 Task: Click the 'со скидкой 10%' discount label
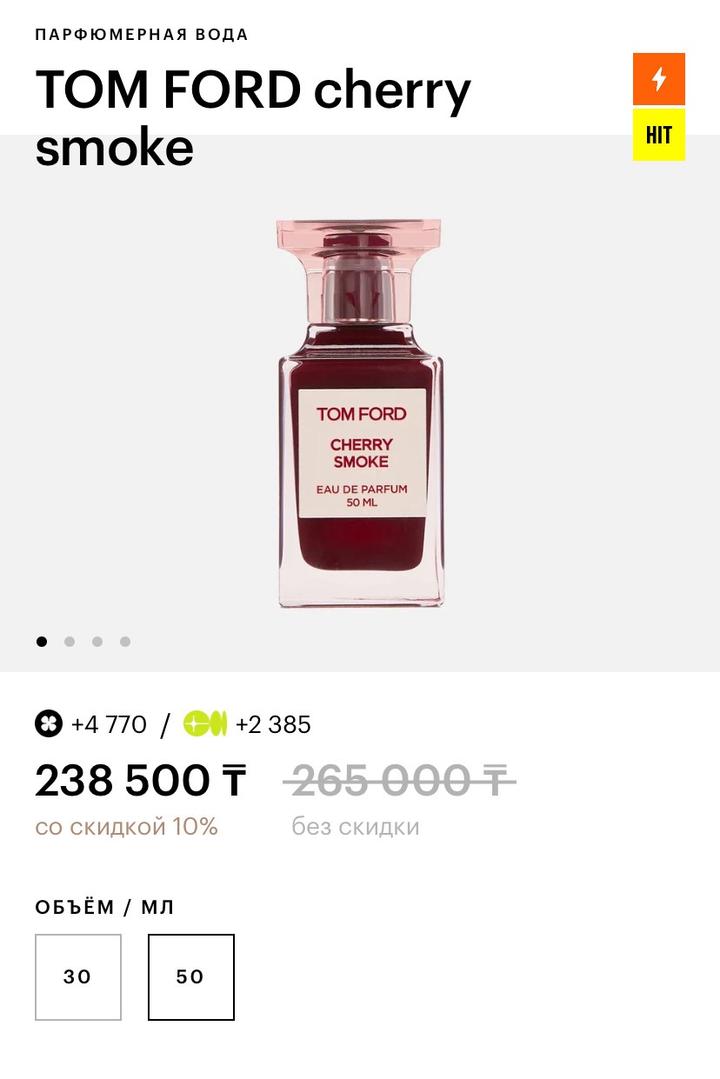[x=130, y=826]
